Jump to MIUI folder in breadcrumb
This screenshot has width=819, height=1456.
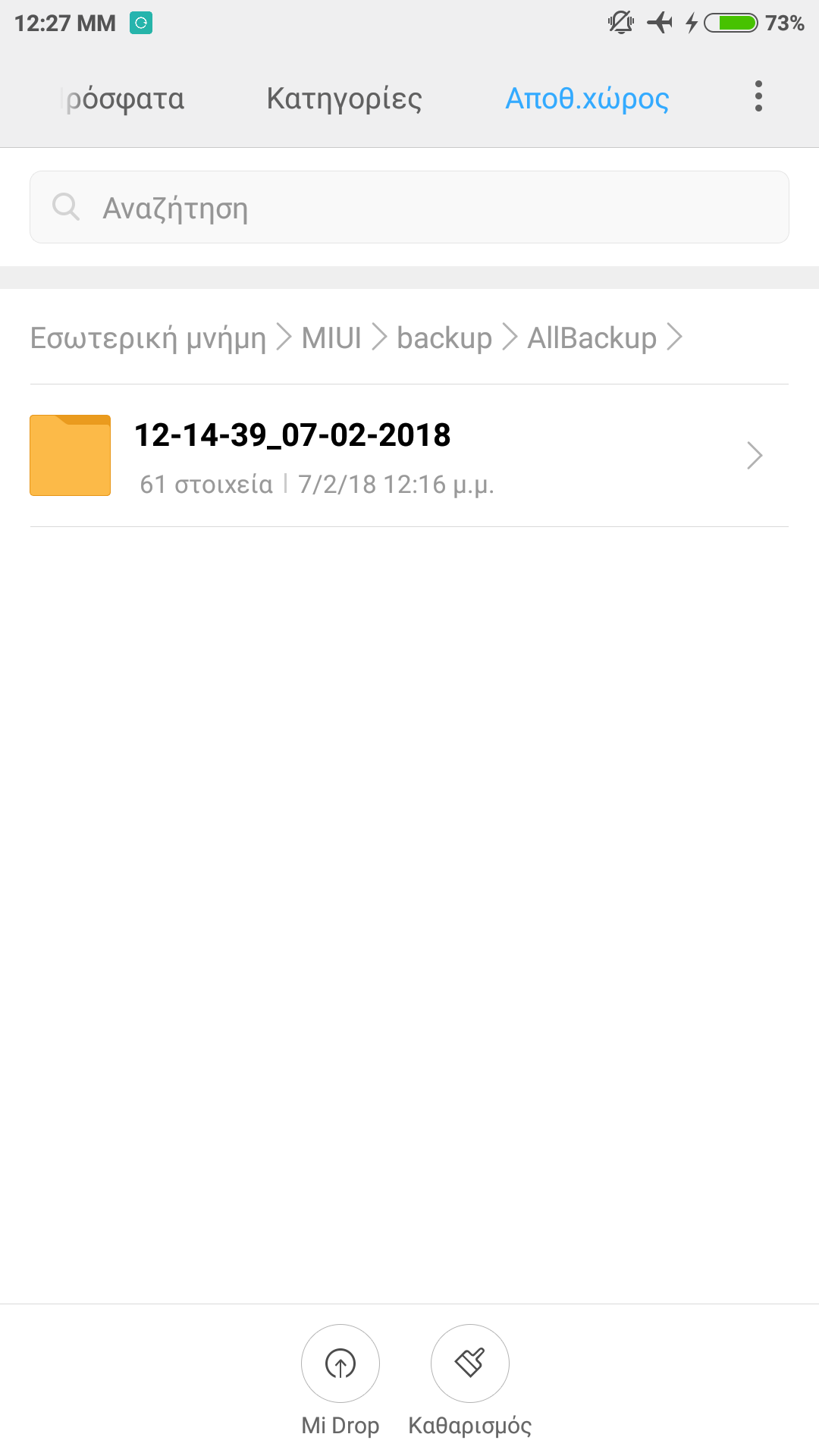[331, 337]
